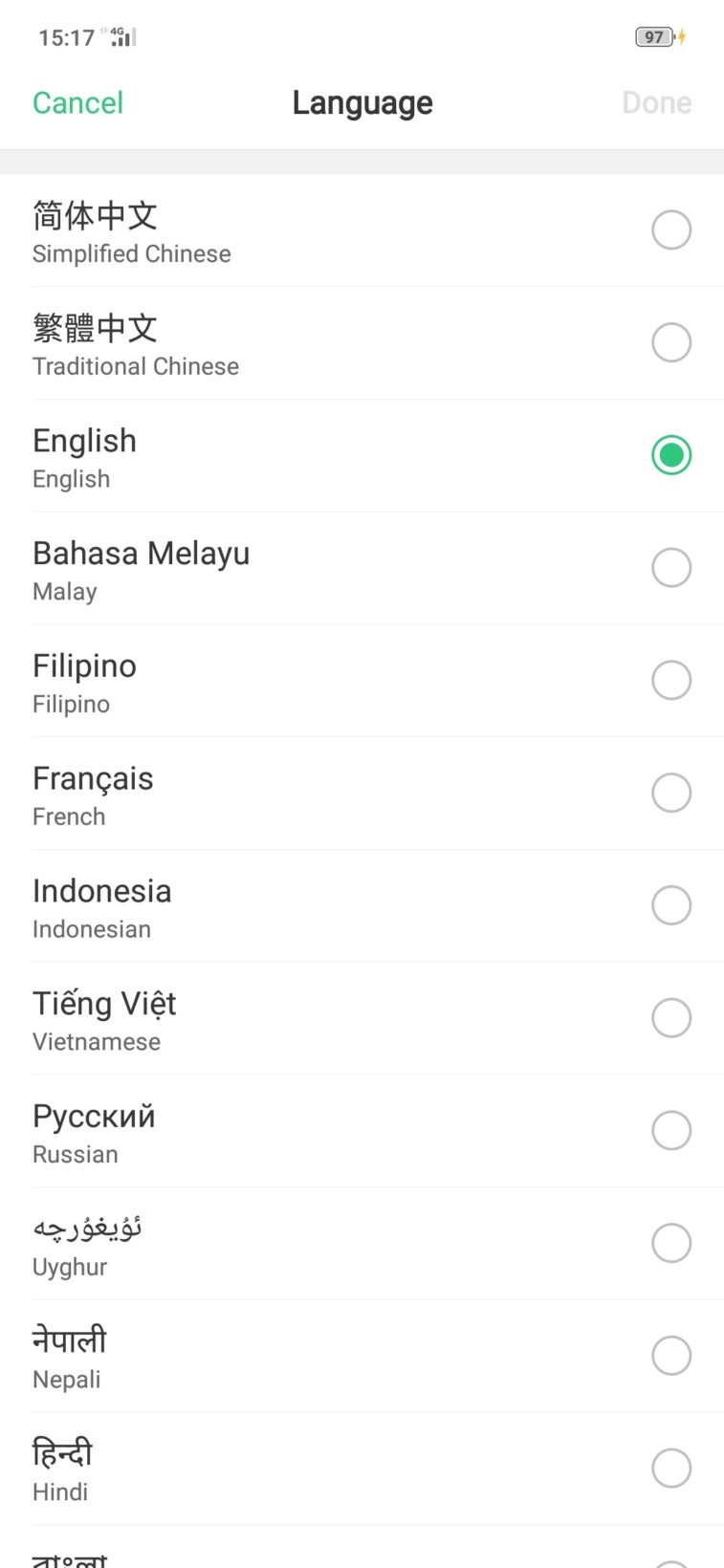Screen dimensions: 724x1568
Task: Select Simplified Chinese language
Action: click(x=670, y=230)
